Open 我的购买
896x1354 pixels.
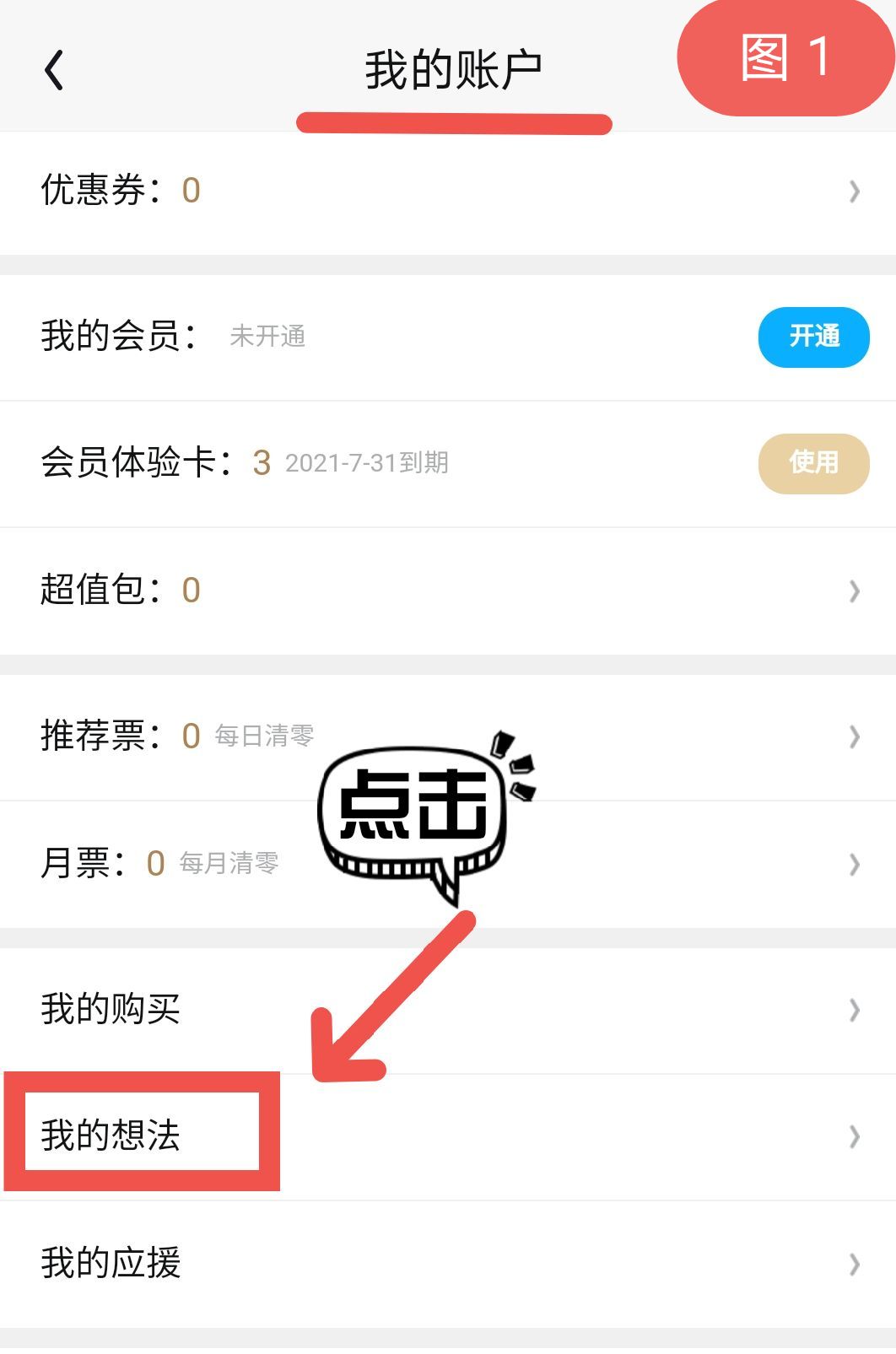[447, 1010]
